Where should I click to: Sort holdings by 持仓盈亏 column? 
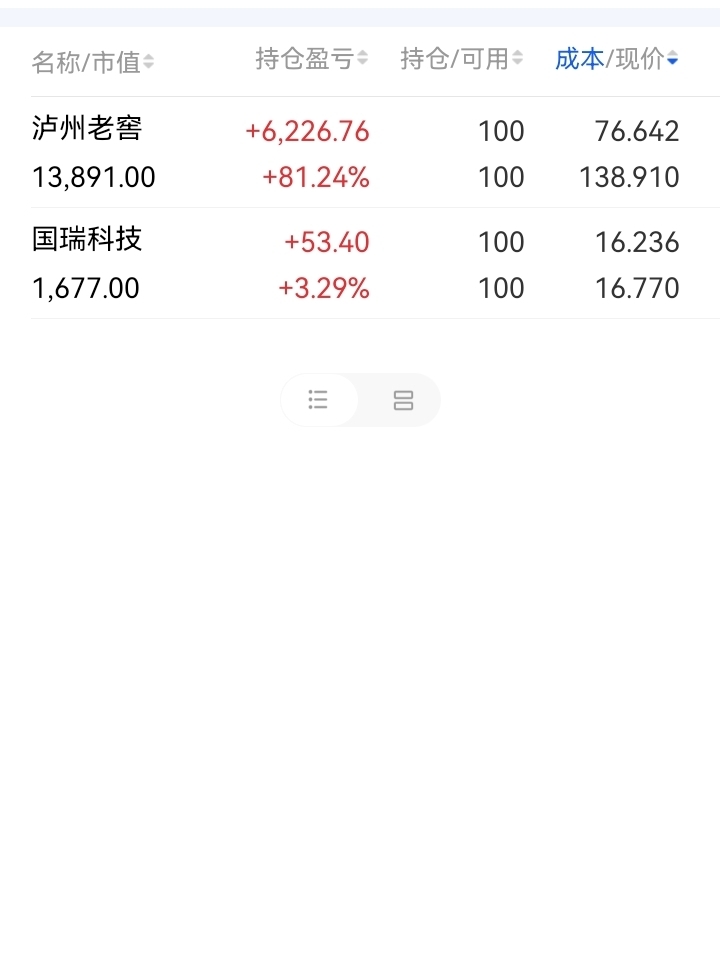pyautogui.click(x=311, y=59)
